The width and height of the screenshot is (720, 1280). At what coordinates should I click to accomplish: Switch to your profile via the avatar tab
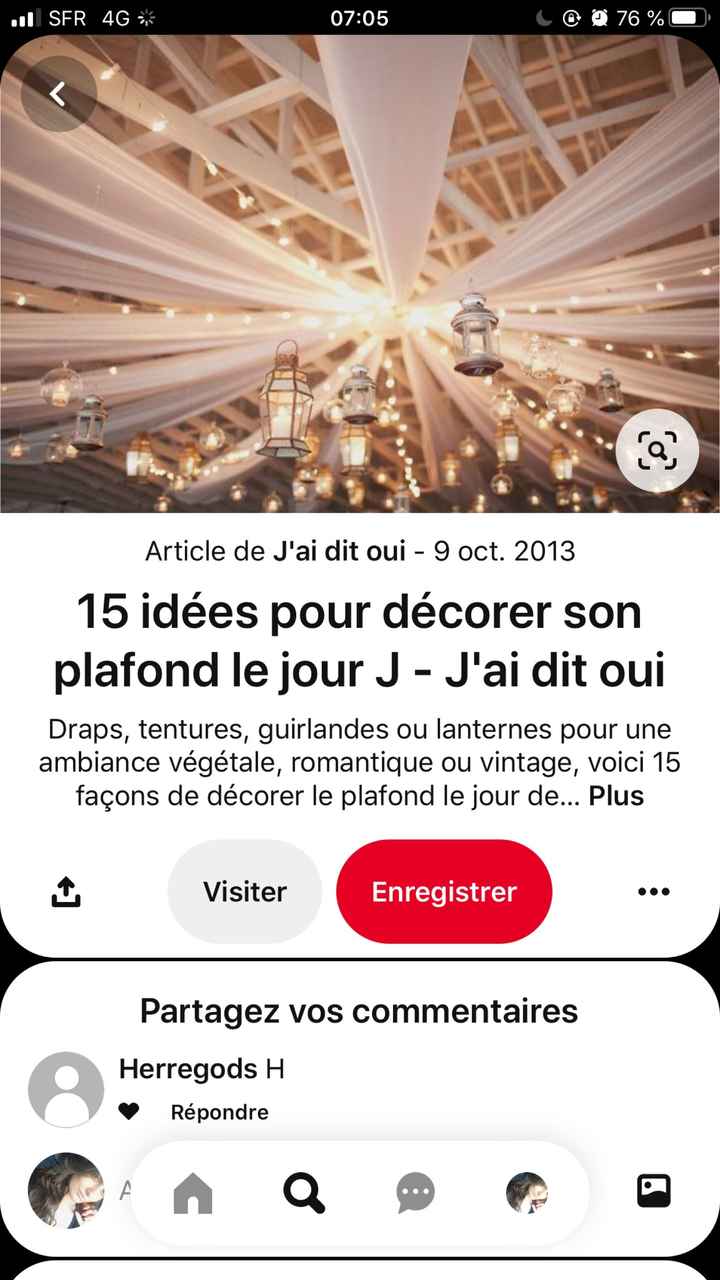click(527, 1191)
